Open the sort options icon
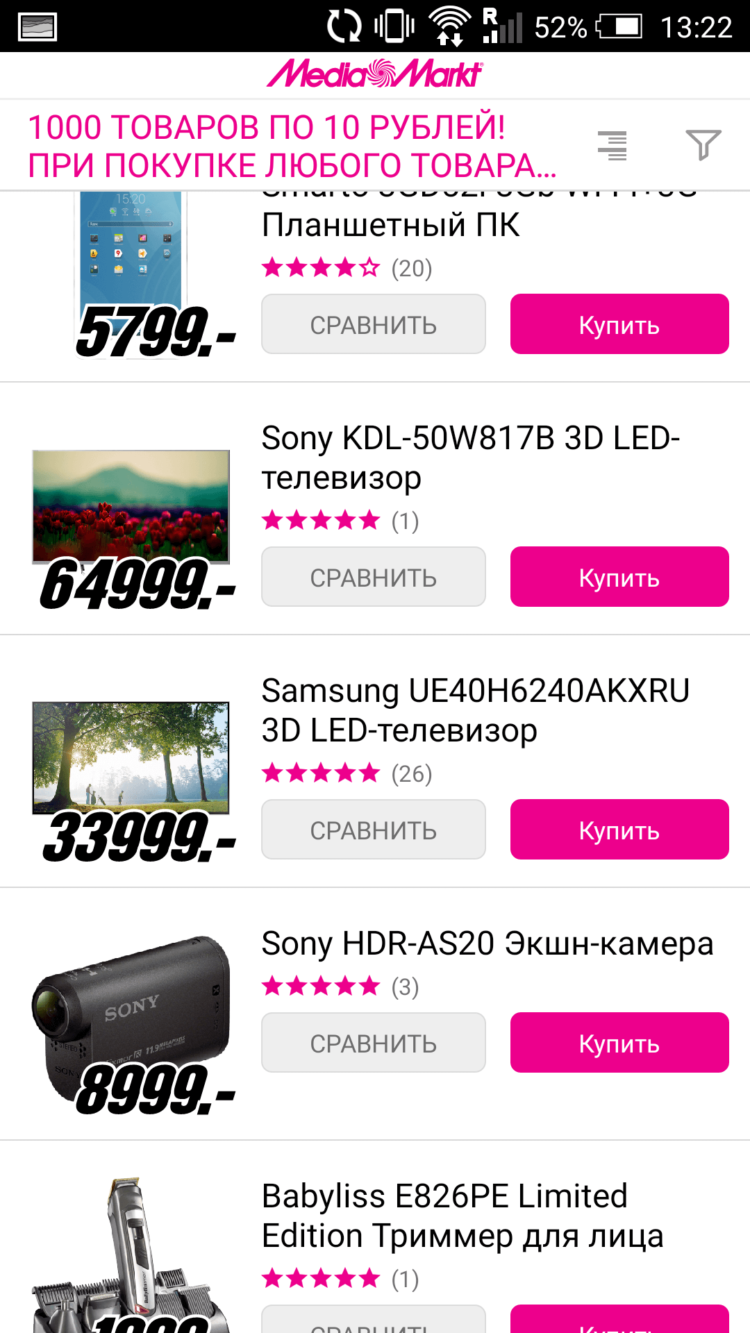This screenshot has height=1333, width=750. tap(612, 145)
